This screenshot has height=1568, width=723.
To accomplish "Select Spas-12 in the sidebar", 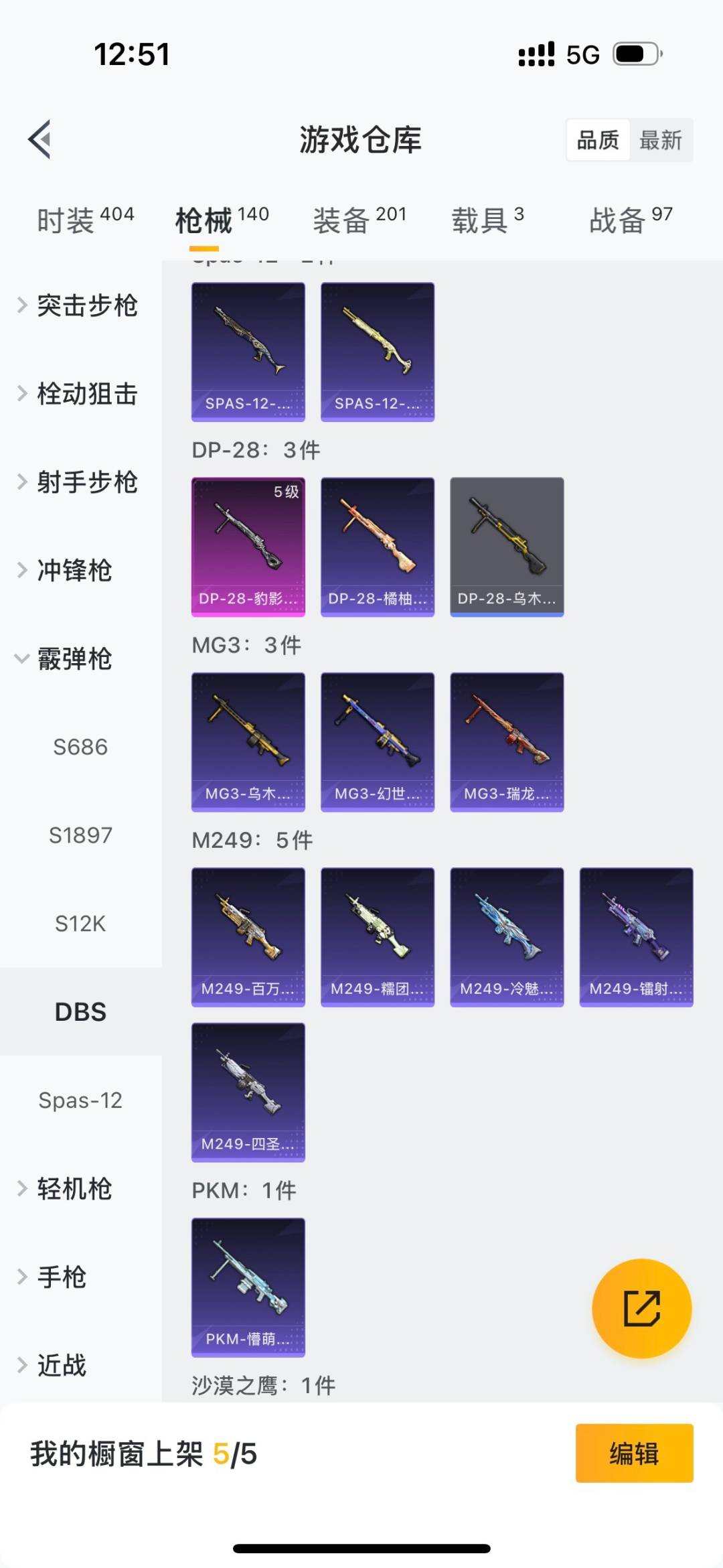I will tap(80, 1100).
